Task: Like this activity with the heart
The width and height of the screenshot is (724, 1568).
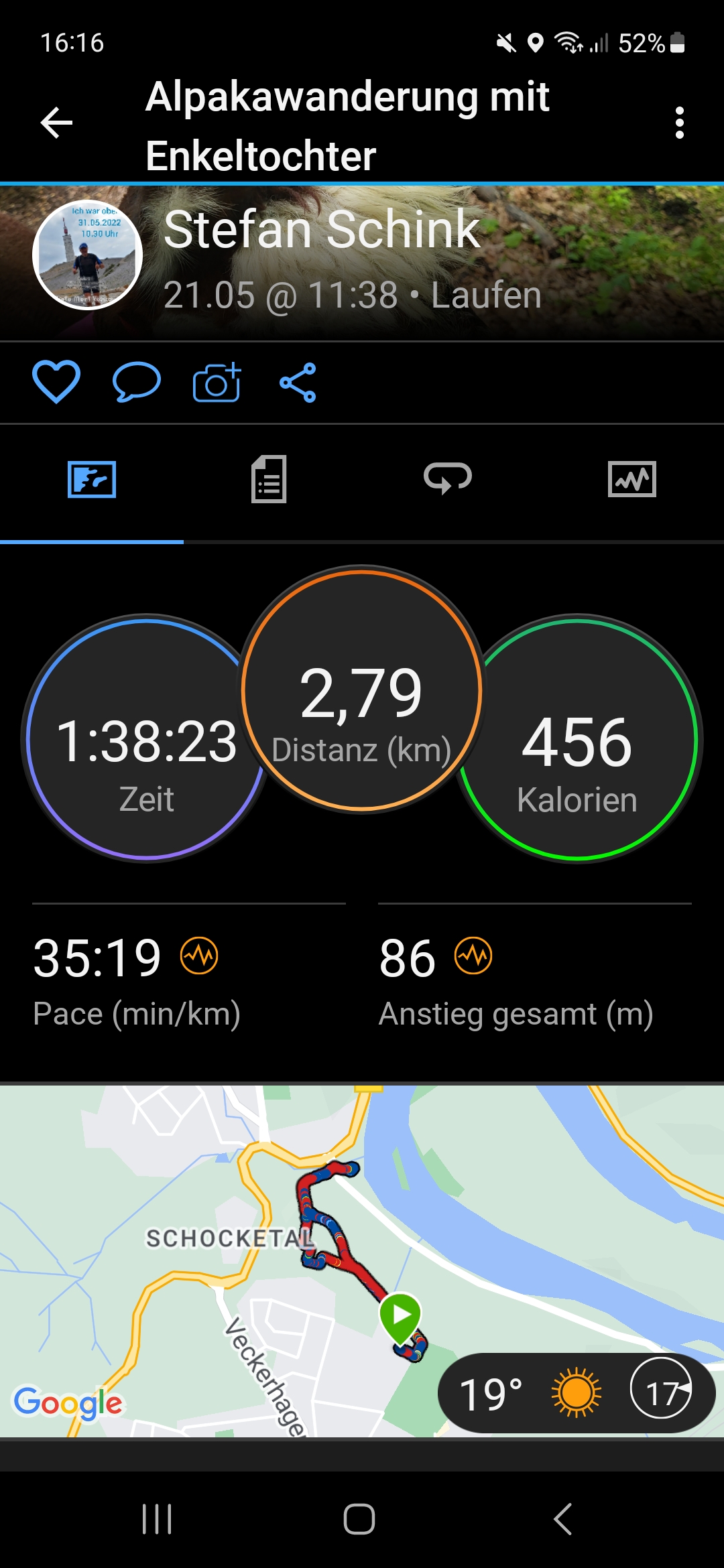Action: click(56, 382)
